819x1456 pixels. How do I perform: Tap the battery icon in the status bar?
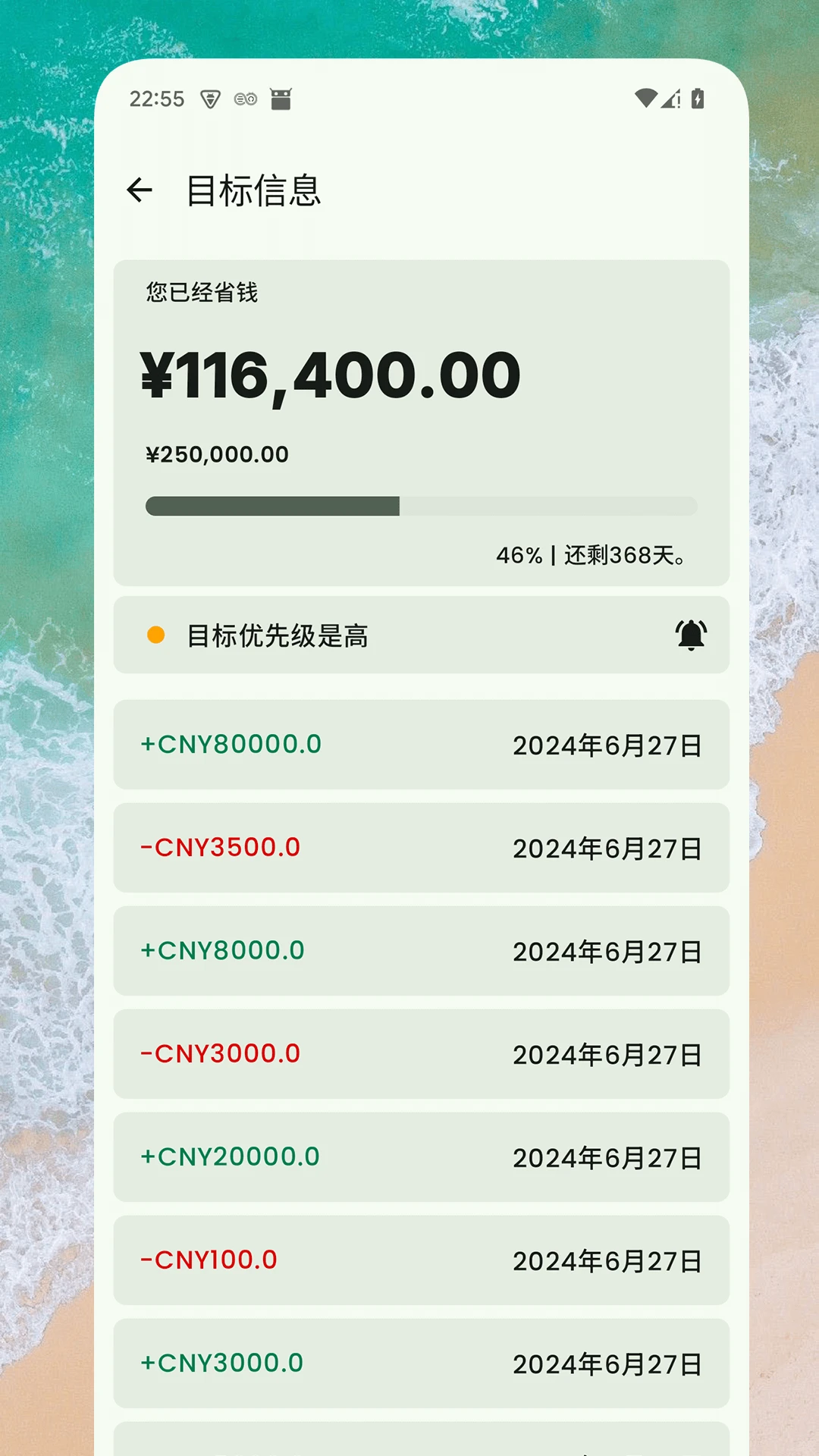[x=698, y=98]
